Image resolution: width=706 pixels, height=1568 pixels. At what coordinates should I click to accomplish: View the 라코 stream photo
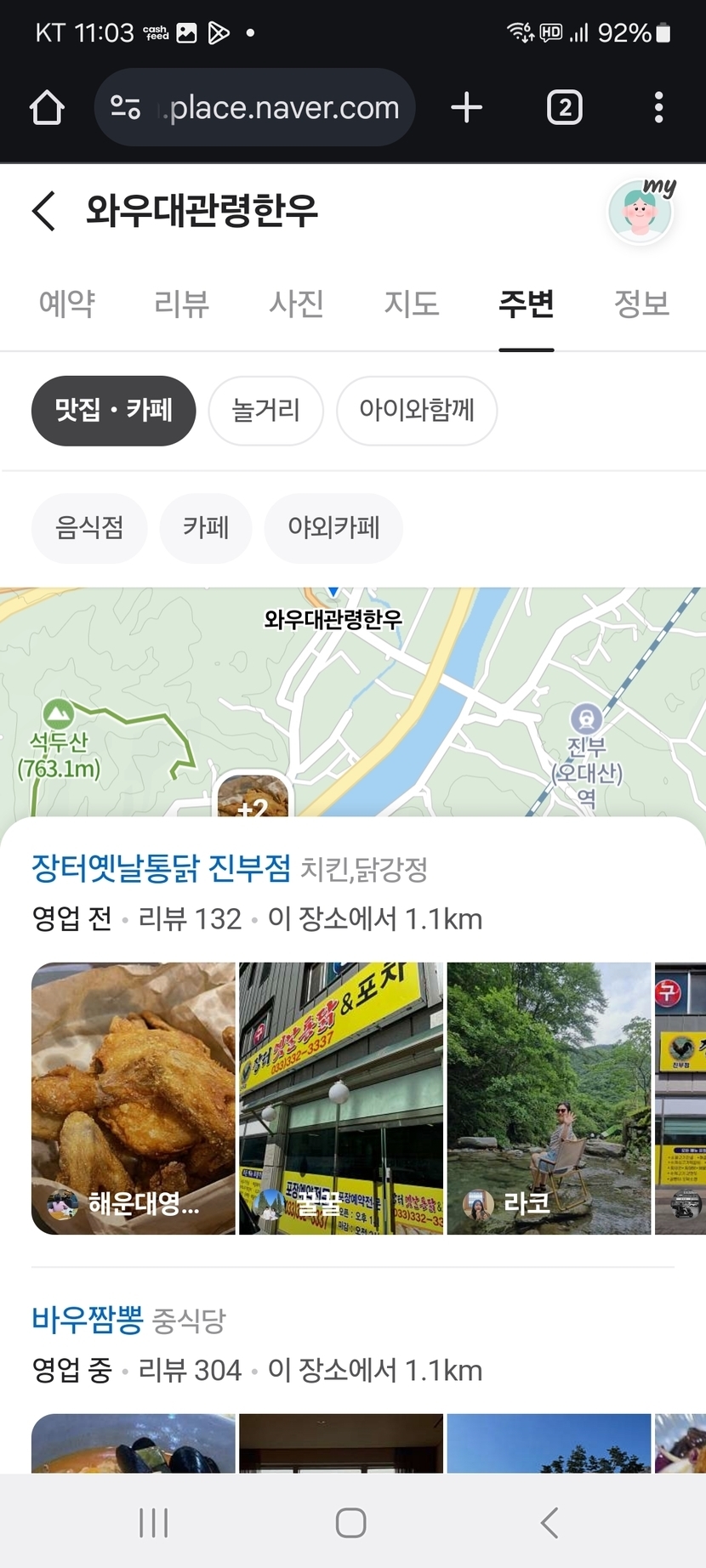click(x=549, y=1098)
